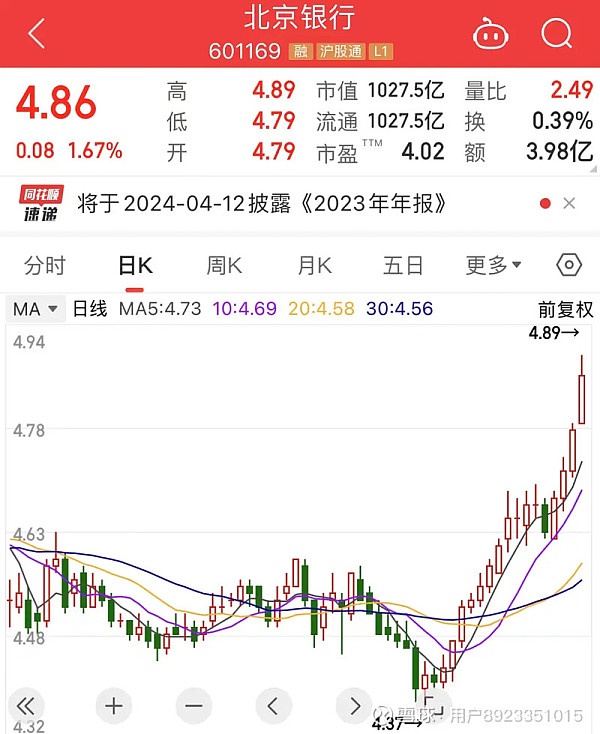The height and width of the screenshot is (734, 600).
Task: Open the MA indicator dropdown
Action: (x=36, y=309)
